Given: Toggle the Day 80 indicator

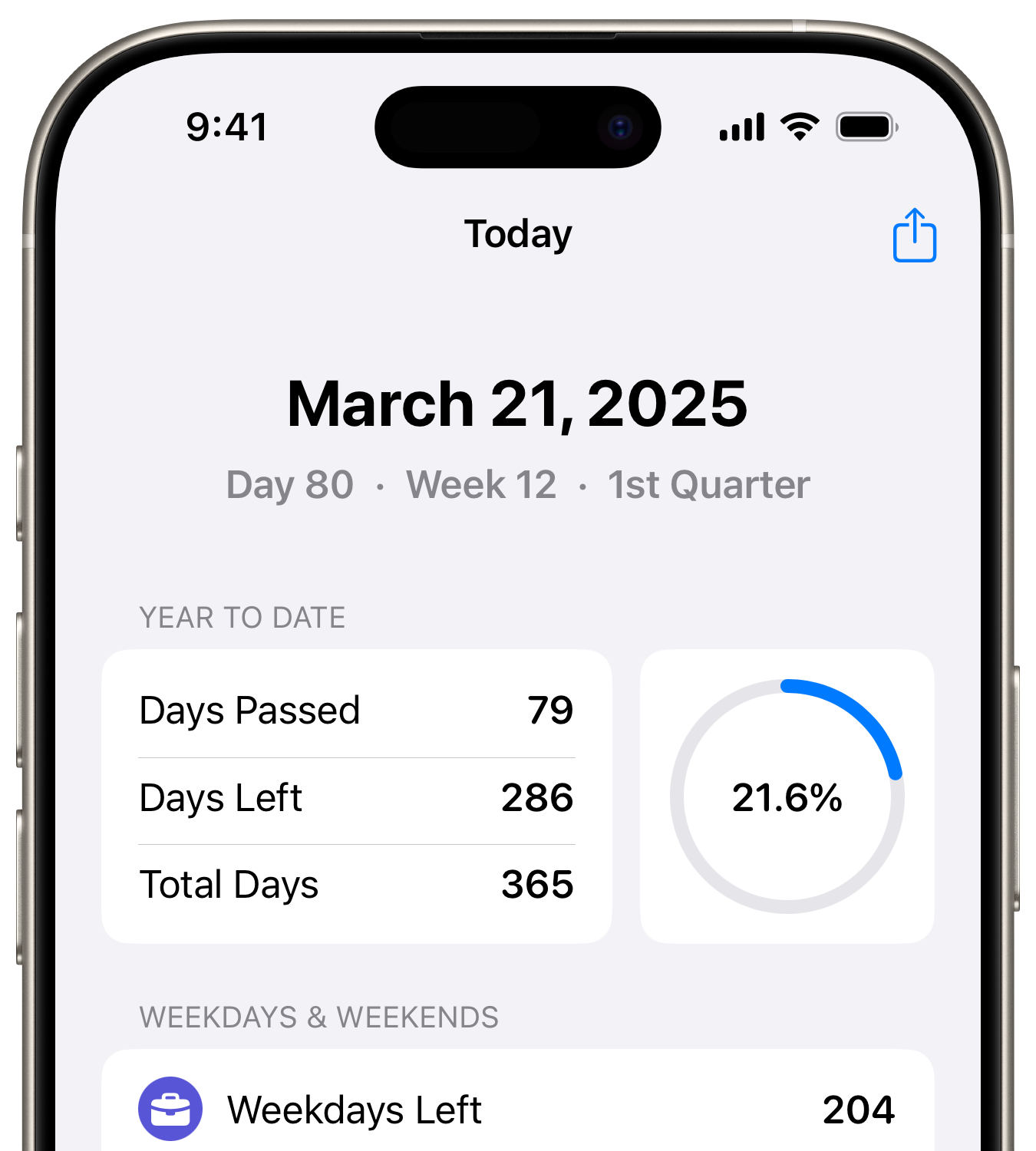Looking at the screenshot, I should pos(289,484).
